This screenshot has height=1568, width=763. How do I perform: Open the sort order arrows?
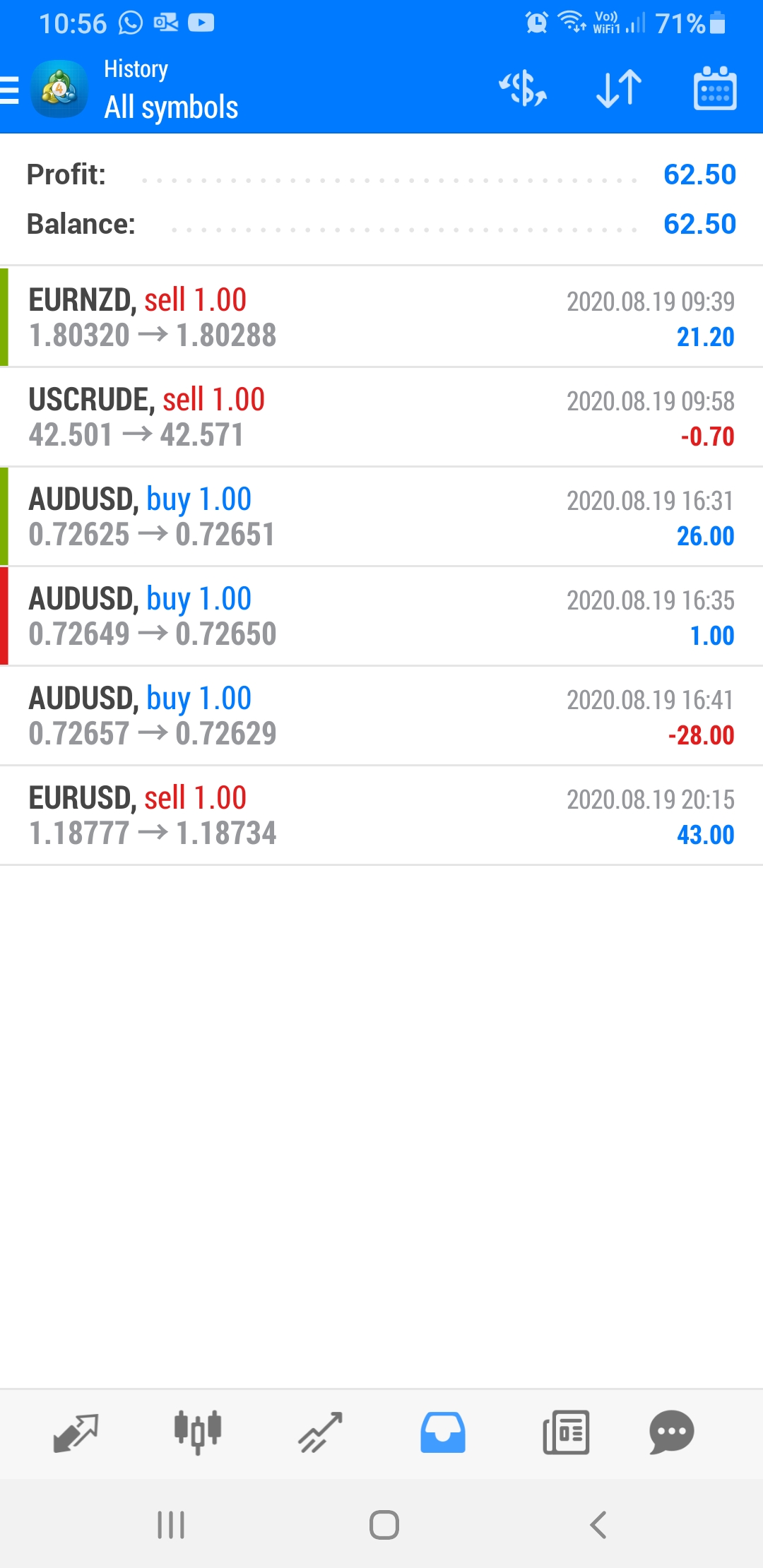tap(619, 89)
